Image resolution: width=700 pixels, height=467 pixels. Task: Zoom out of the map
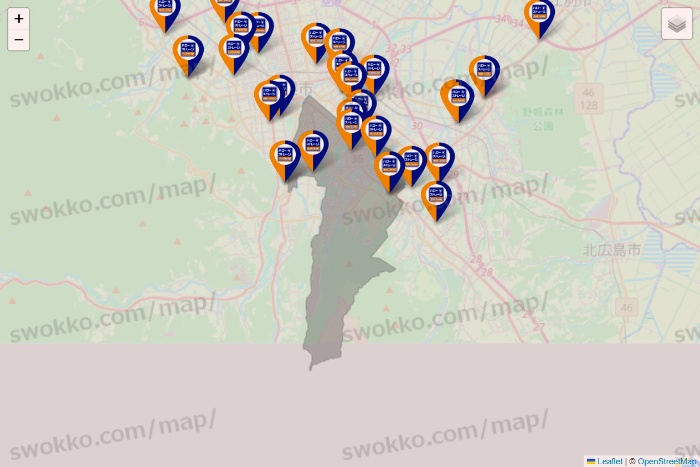click(19, 40)
